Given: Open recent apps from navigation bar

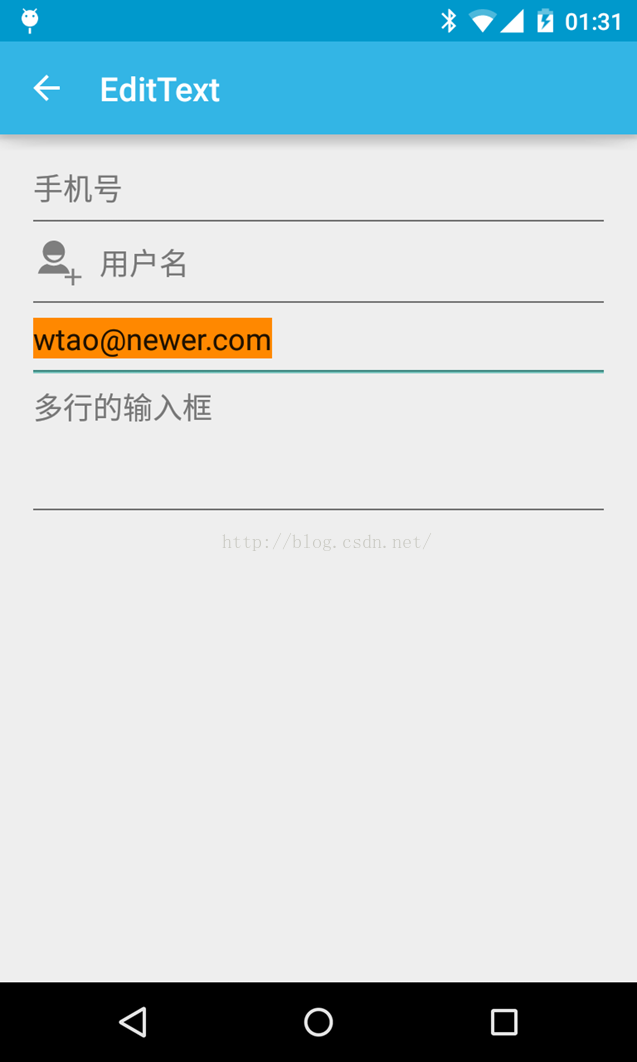Looking at the screenshot, I should point(504,1021).
